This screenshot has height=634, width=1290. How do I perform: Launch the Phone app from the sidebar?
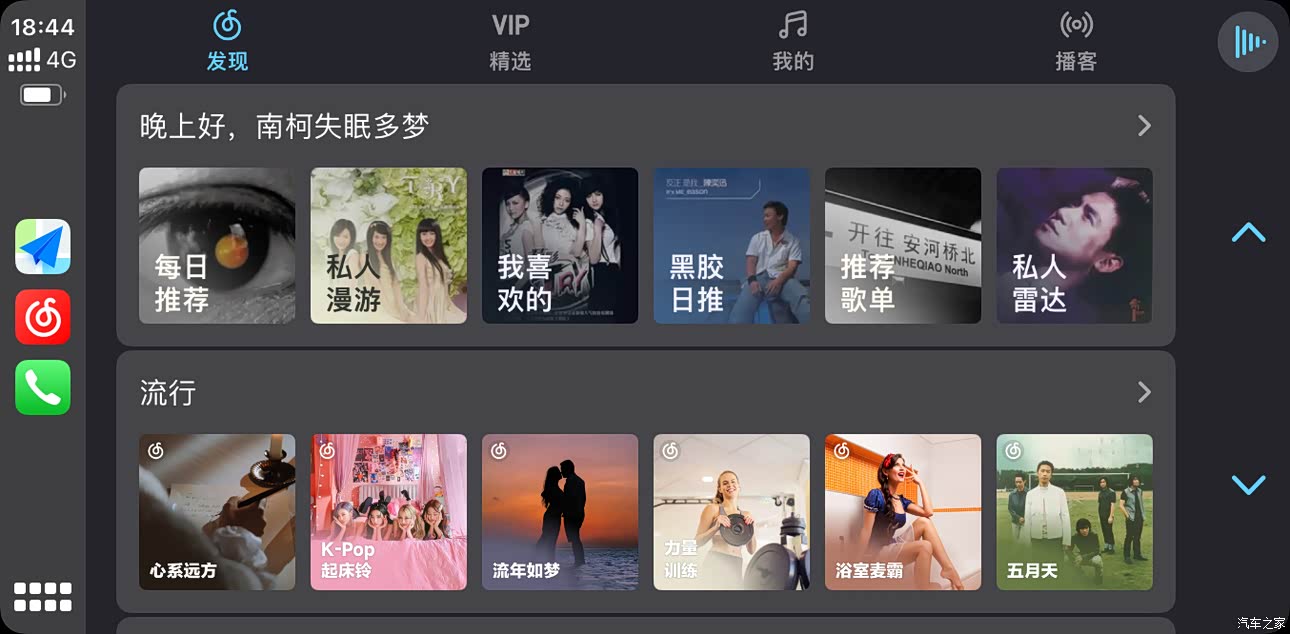(x=43, y=387)
